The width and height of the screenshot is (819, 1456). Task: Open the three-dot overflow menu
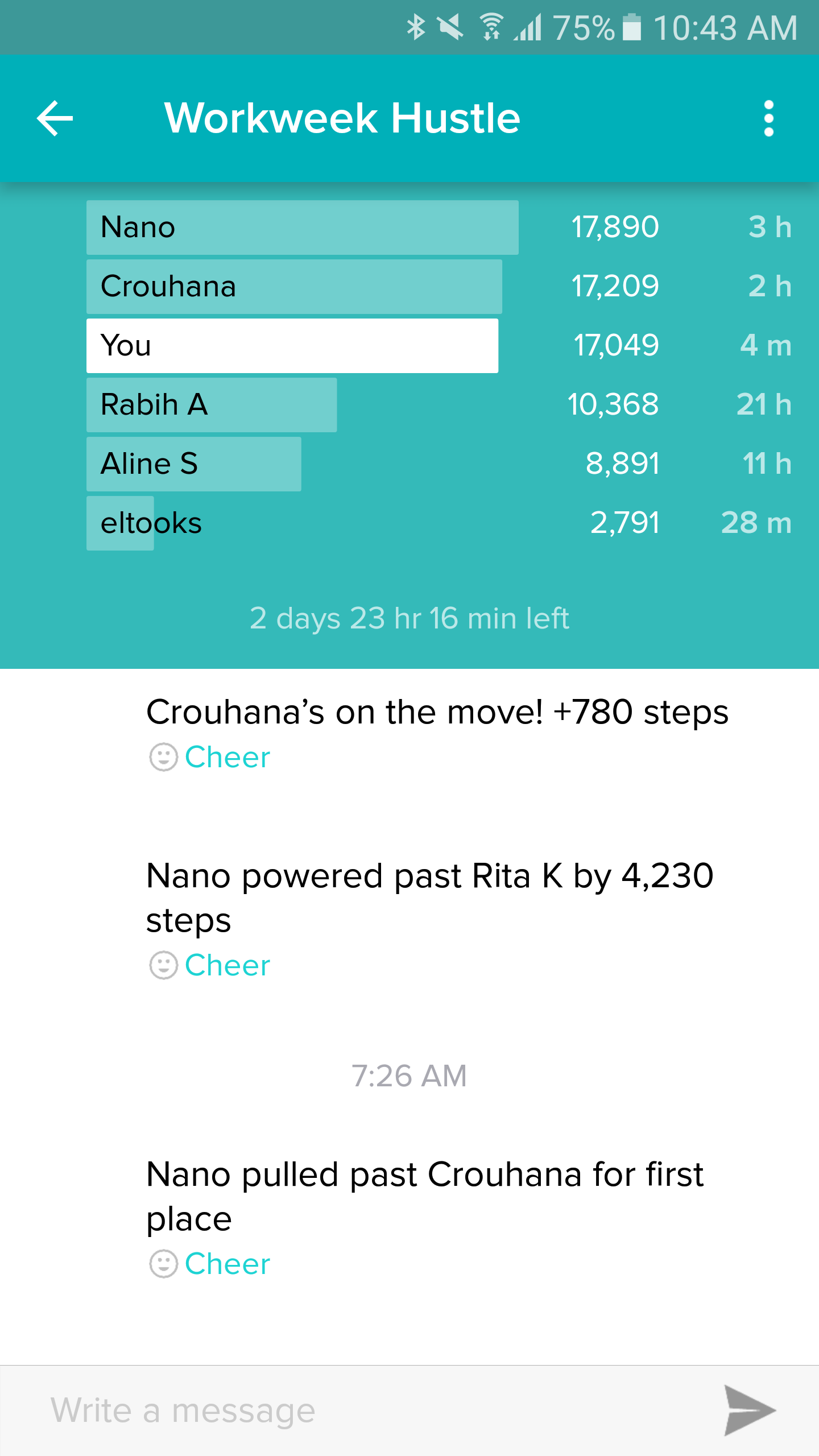coord(769,119)
